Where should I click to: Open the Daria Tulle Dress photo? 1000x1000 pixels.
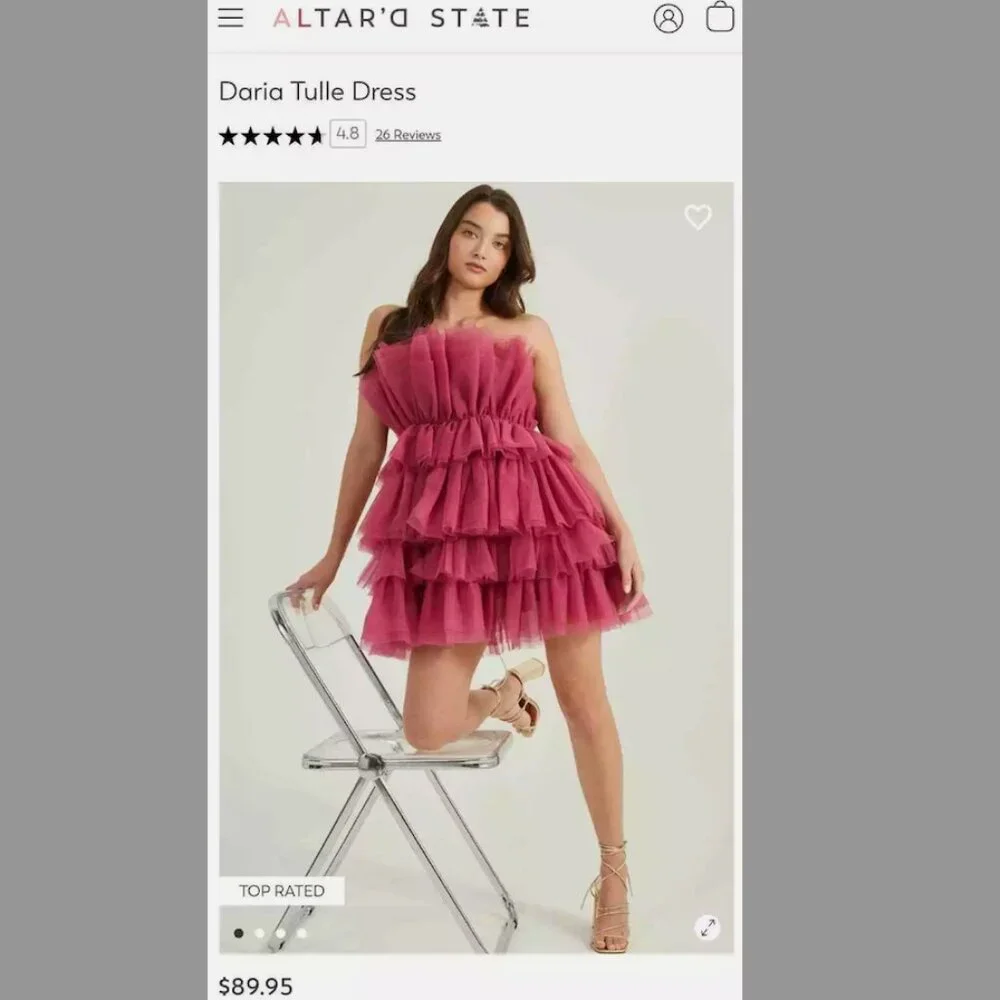[476, 560]
